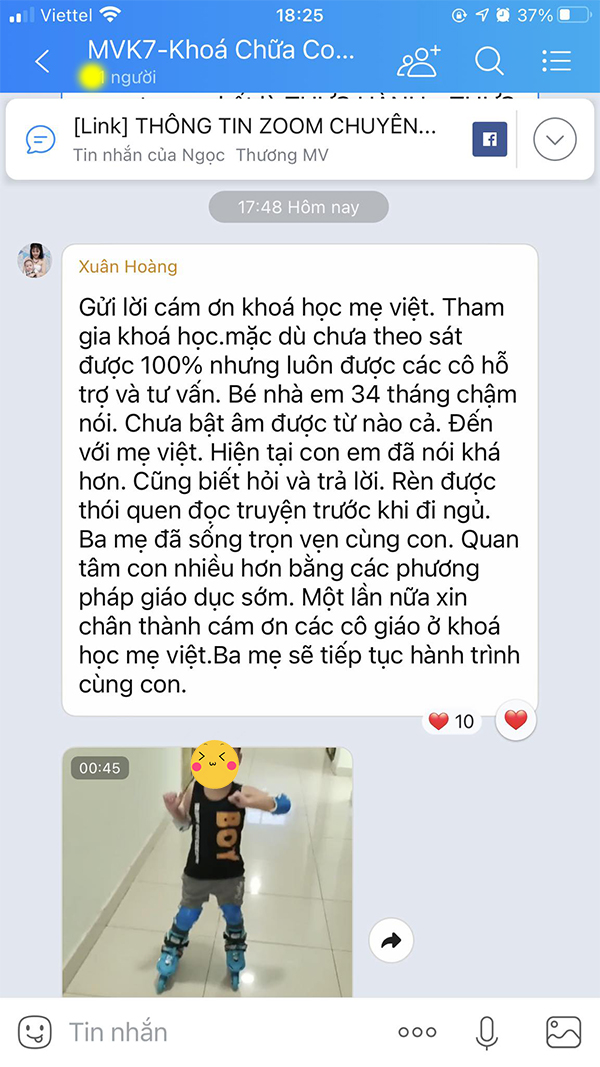Go back to the chat list
This screenshot has height=1067, width=600.
[42, 61]
